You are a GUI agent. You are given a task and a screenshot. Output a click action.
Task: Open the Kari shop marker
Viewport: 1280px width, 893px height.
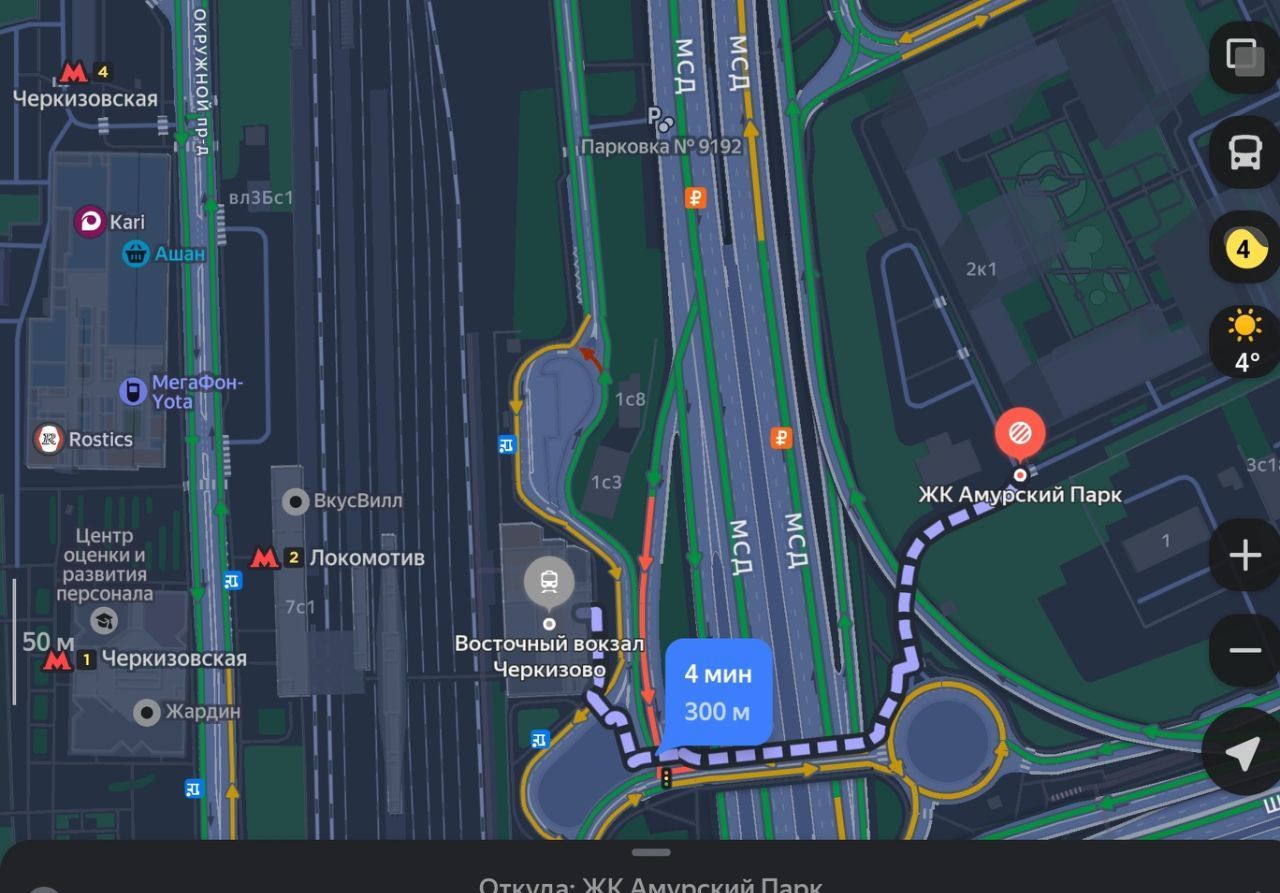(91, 222)
